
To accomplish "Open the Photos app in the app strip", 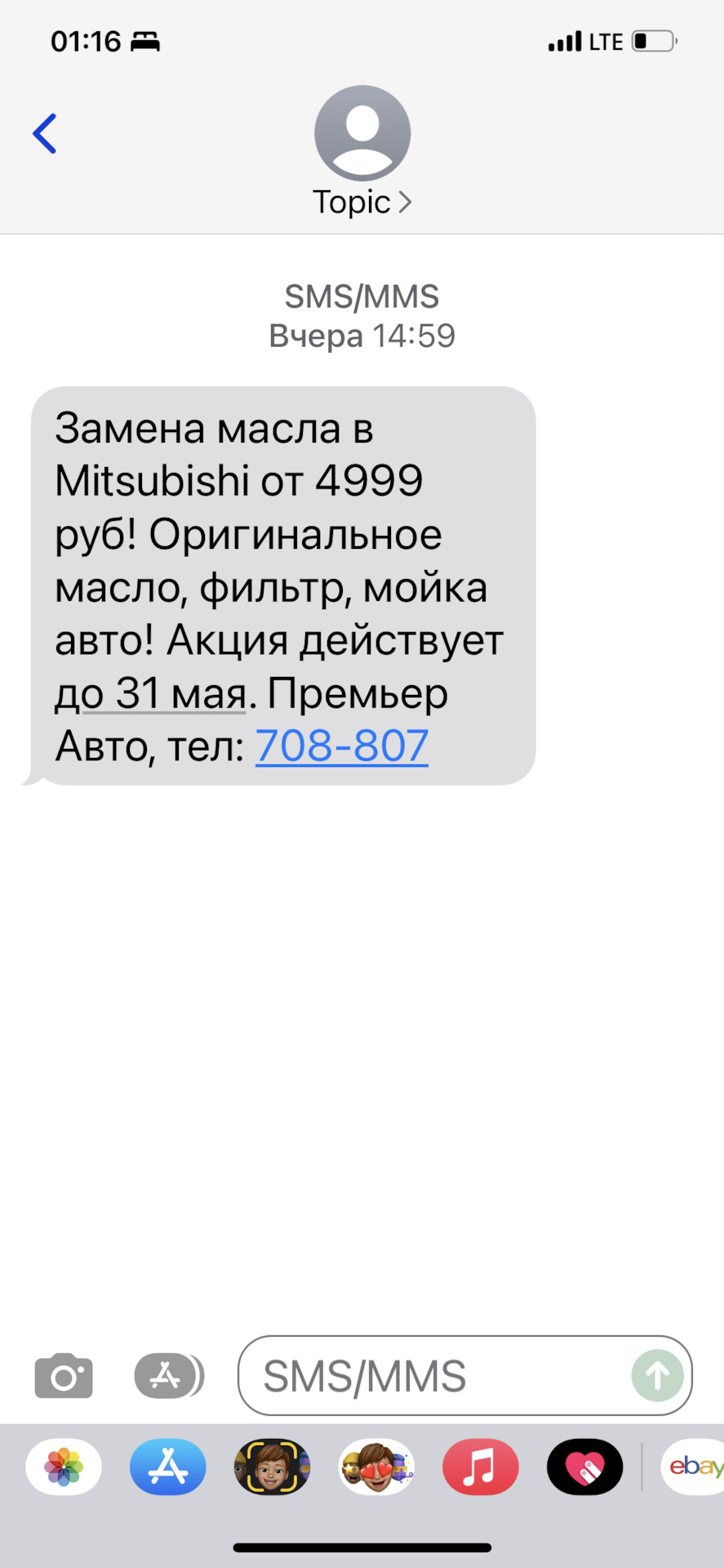I will click(64, 1468).
